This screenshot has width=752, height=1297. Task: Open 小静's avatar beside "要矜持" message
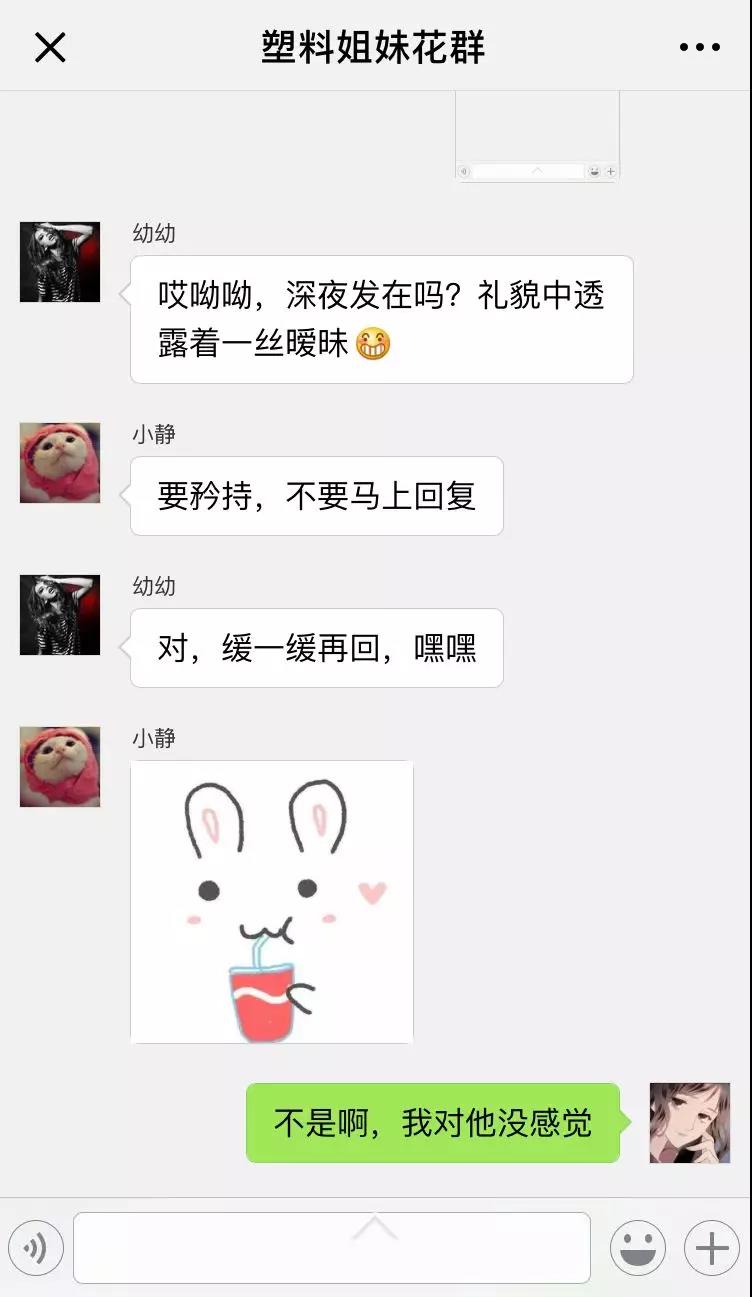[x=60, y=462]
